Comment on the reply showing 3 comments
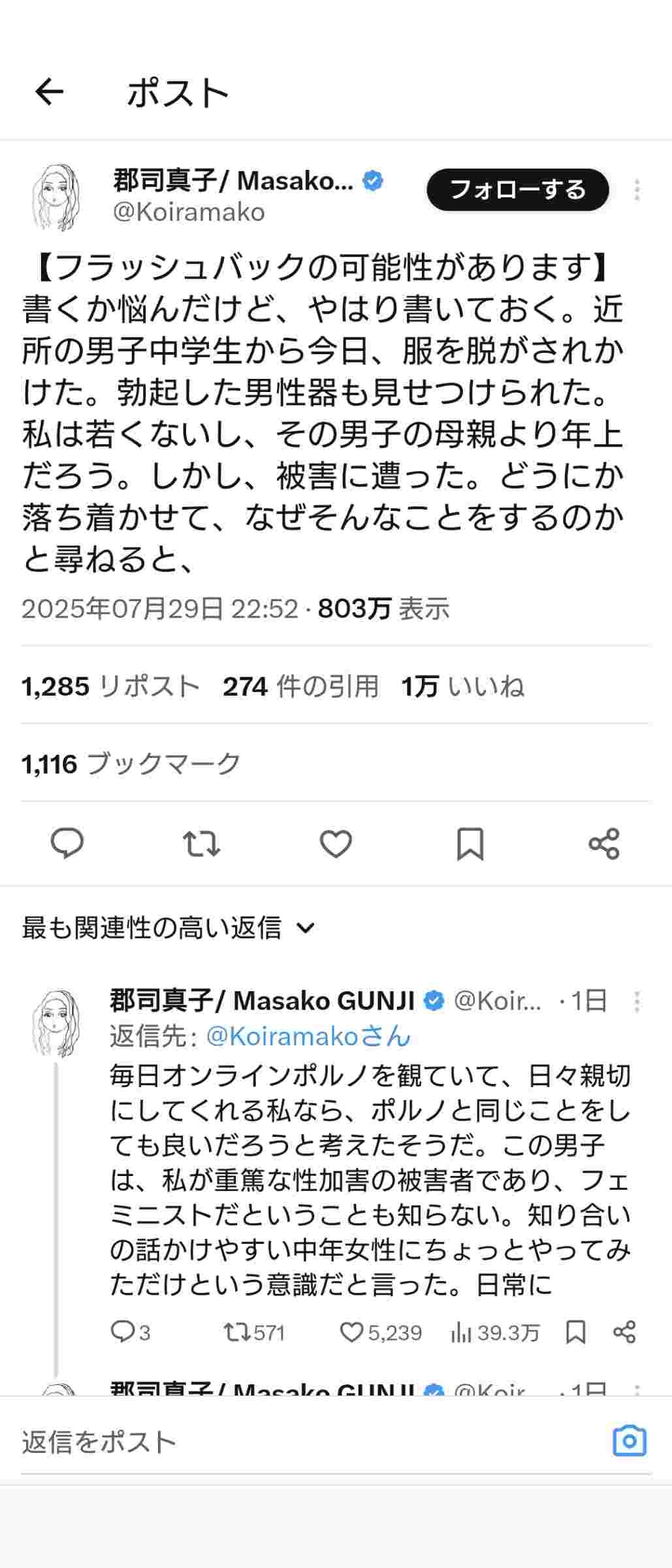 click(122, 1332)
